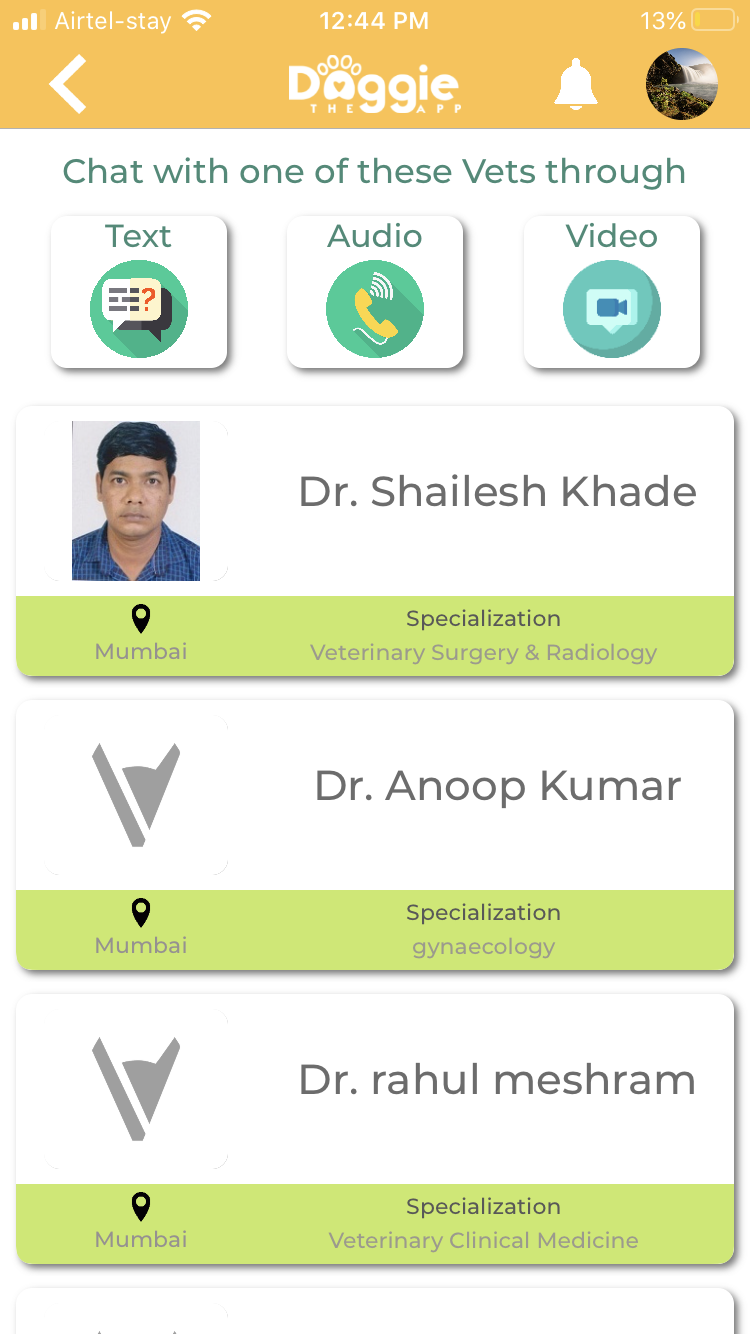Screen dimensions: 750x1334
Task: View Dr. rahul meshram's card
Action: (x=375, y=1129)
